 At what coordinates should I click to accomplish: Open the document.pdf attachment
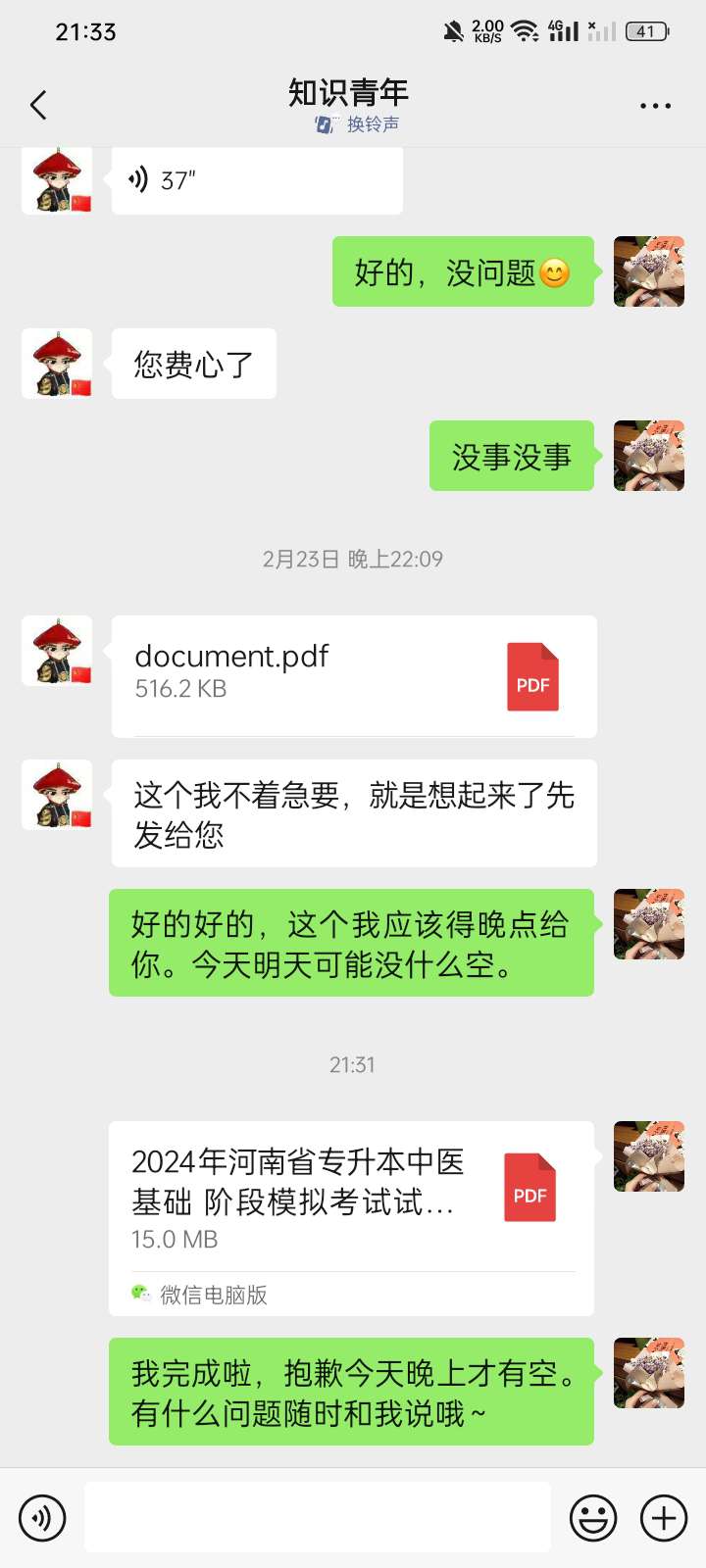point(353,675)
